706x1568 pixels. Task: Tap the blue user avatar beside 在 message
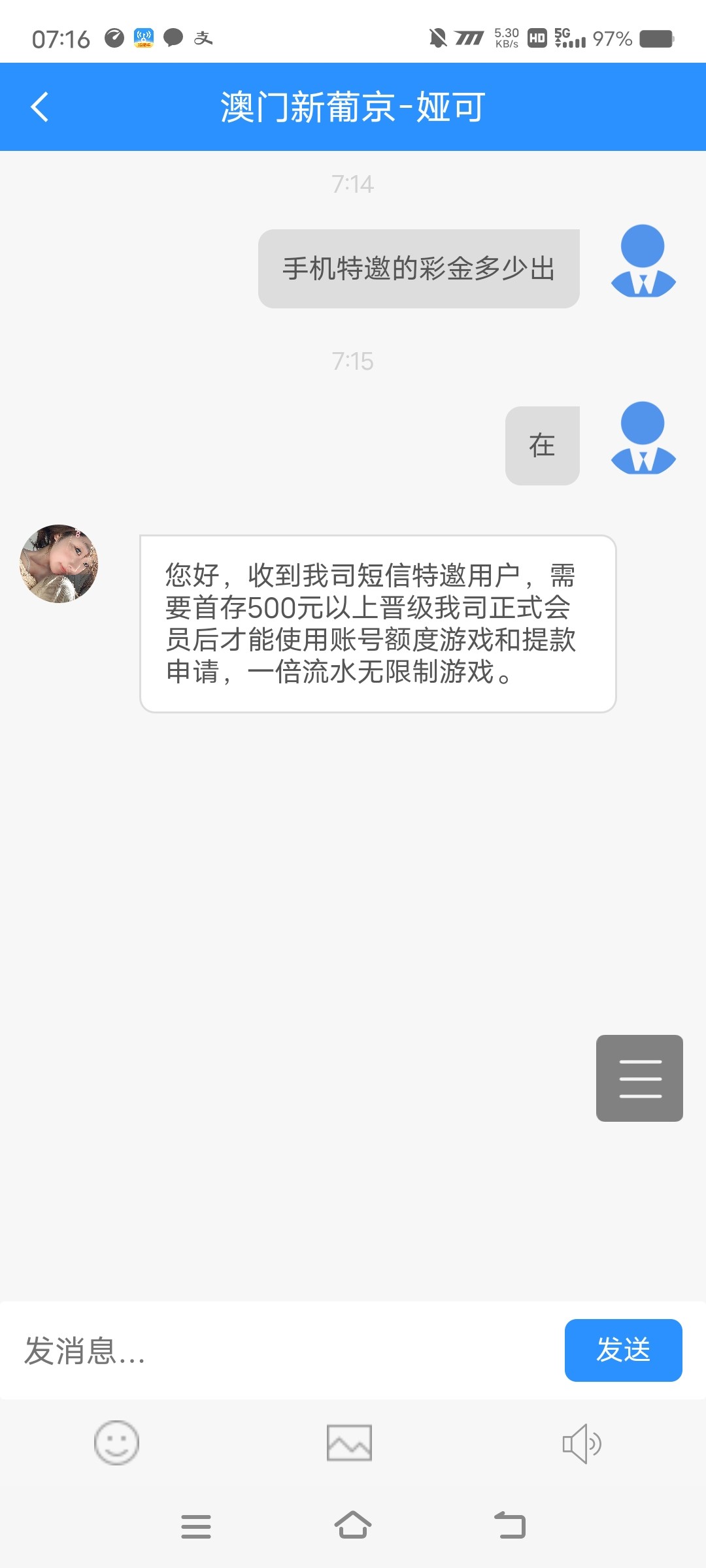pyautogui.click(x=643, y=444)
